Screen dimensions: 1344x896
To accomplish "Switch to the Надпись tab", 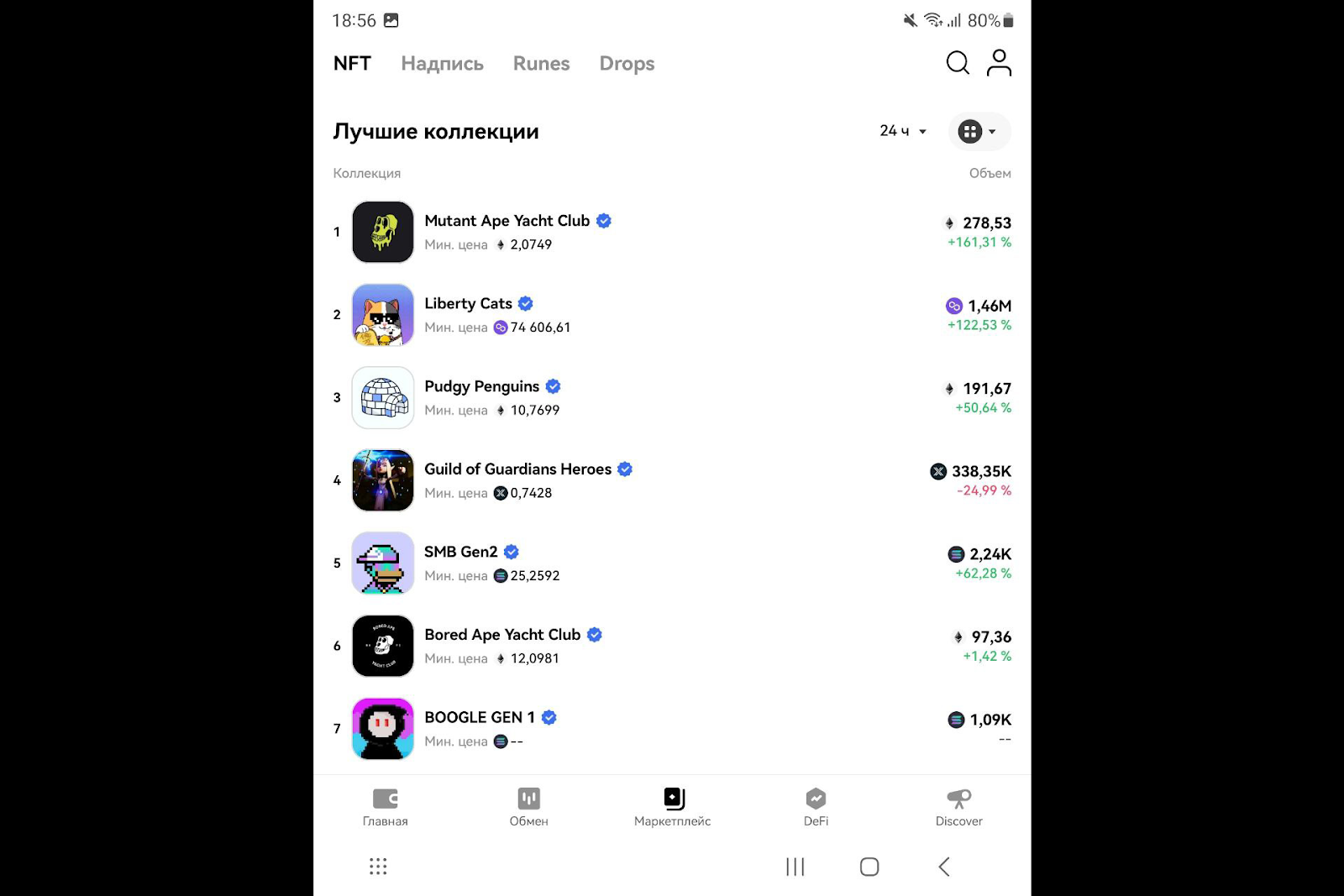I will 442,64.
